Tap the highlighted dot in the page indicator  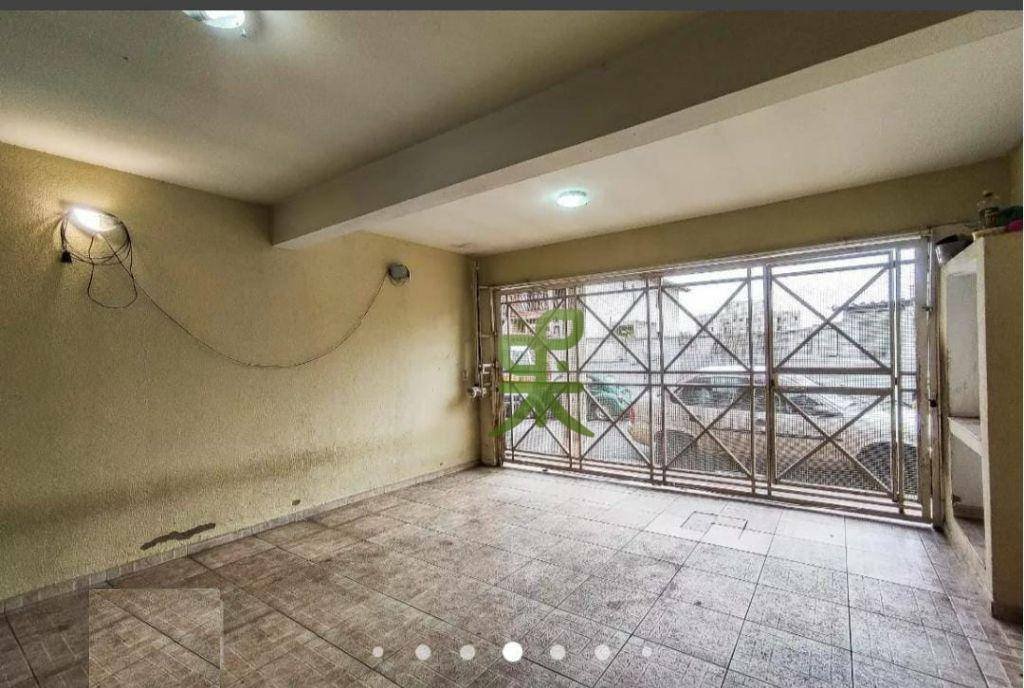(512, 652)
